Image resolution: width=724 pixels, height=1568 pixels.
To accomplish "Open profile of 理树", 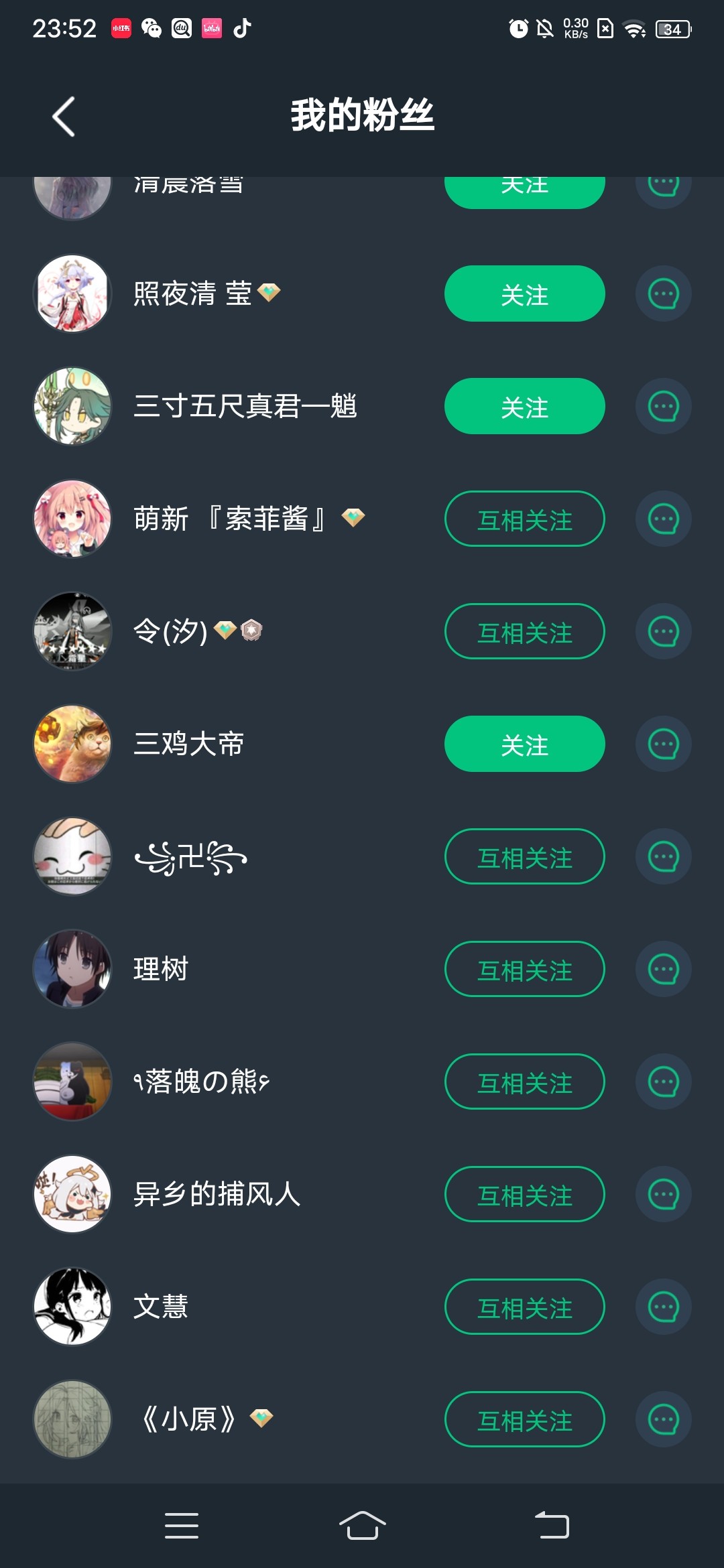I will pyautogui.click(x=161, y=969).
